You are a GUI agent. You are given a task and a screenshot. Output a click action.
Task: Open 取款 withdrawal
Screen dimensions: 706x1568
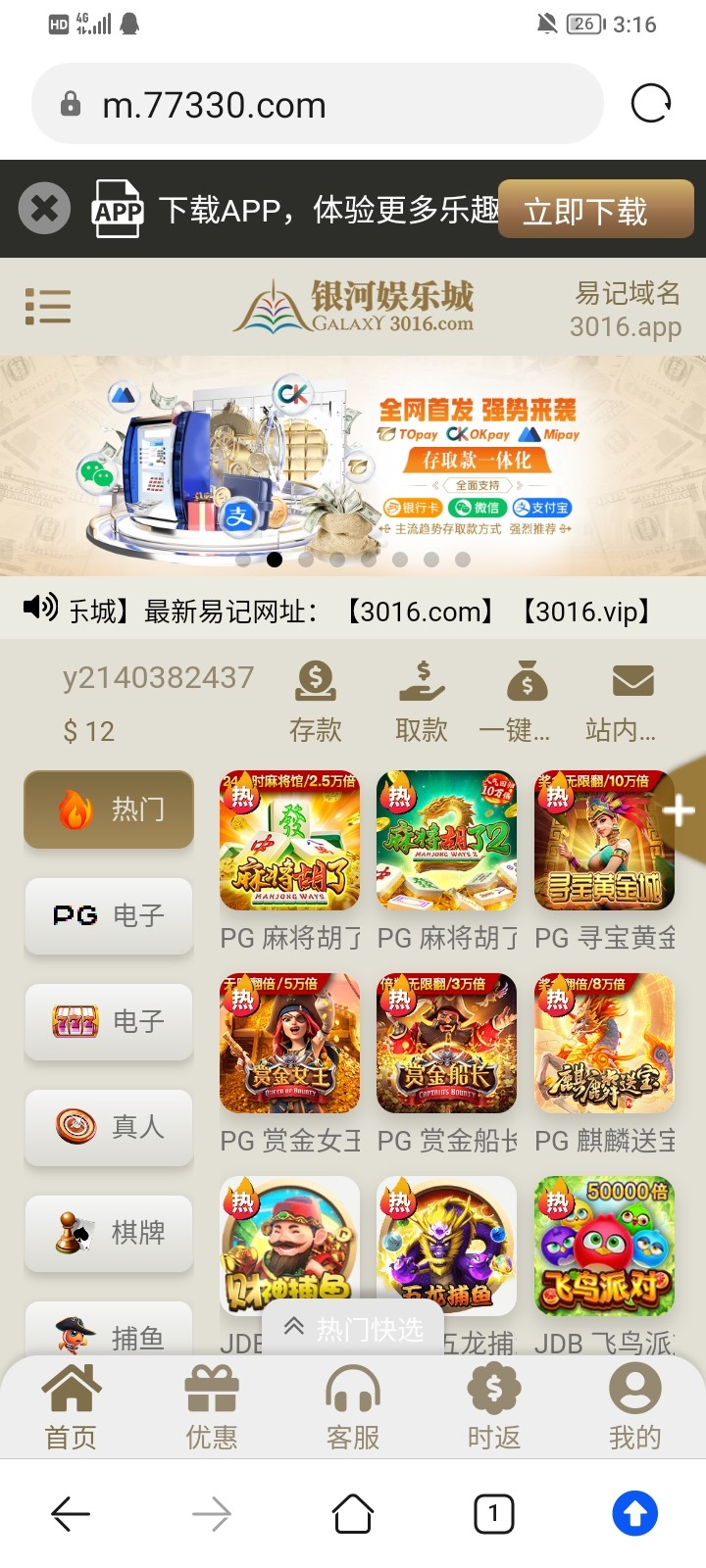(x=422, y=701)
